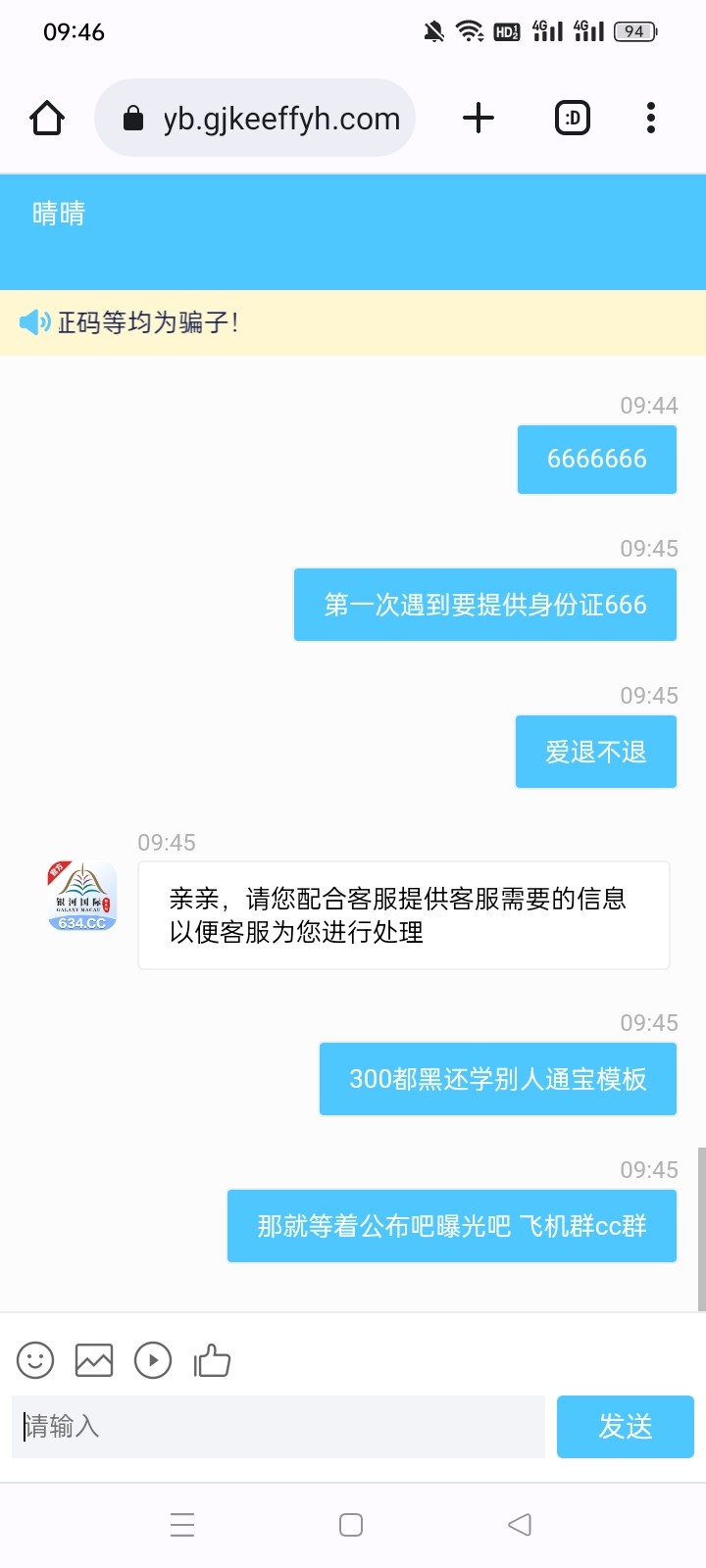Tap the site security lock icon
This screenshot has width=706, height=1568.
133,118
